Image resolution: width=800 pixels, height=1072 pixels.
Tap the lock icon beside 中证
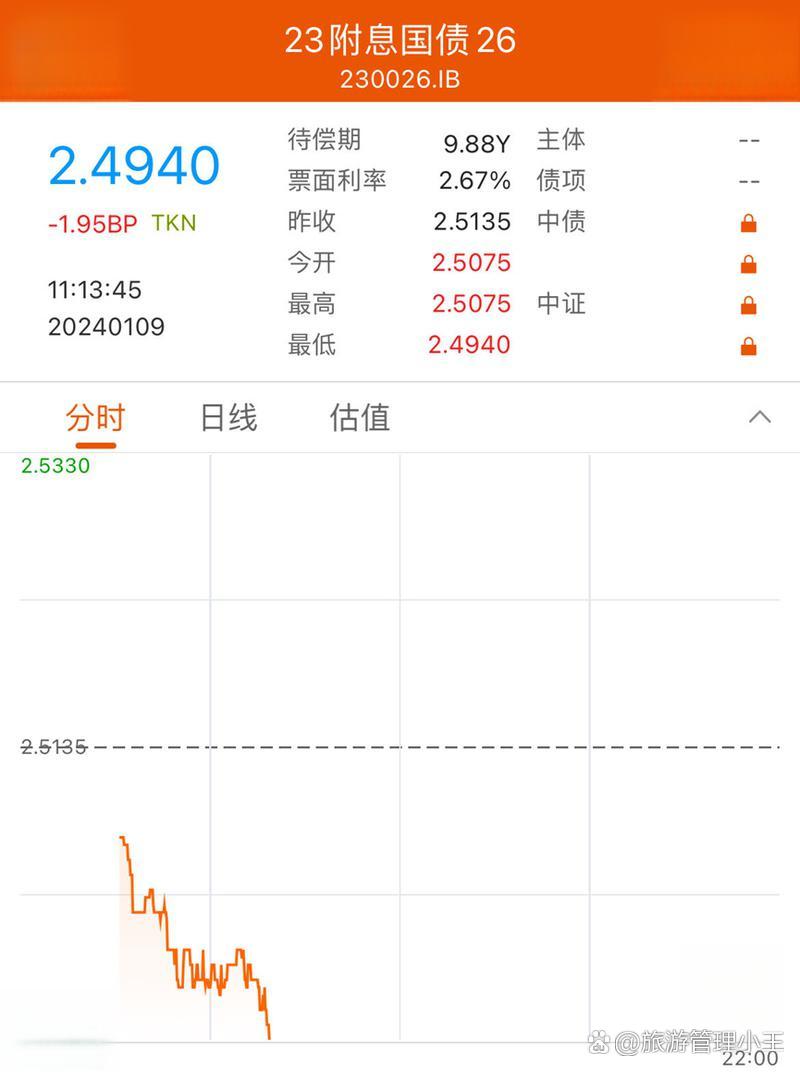[x=748, y=305]
